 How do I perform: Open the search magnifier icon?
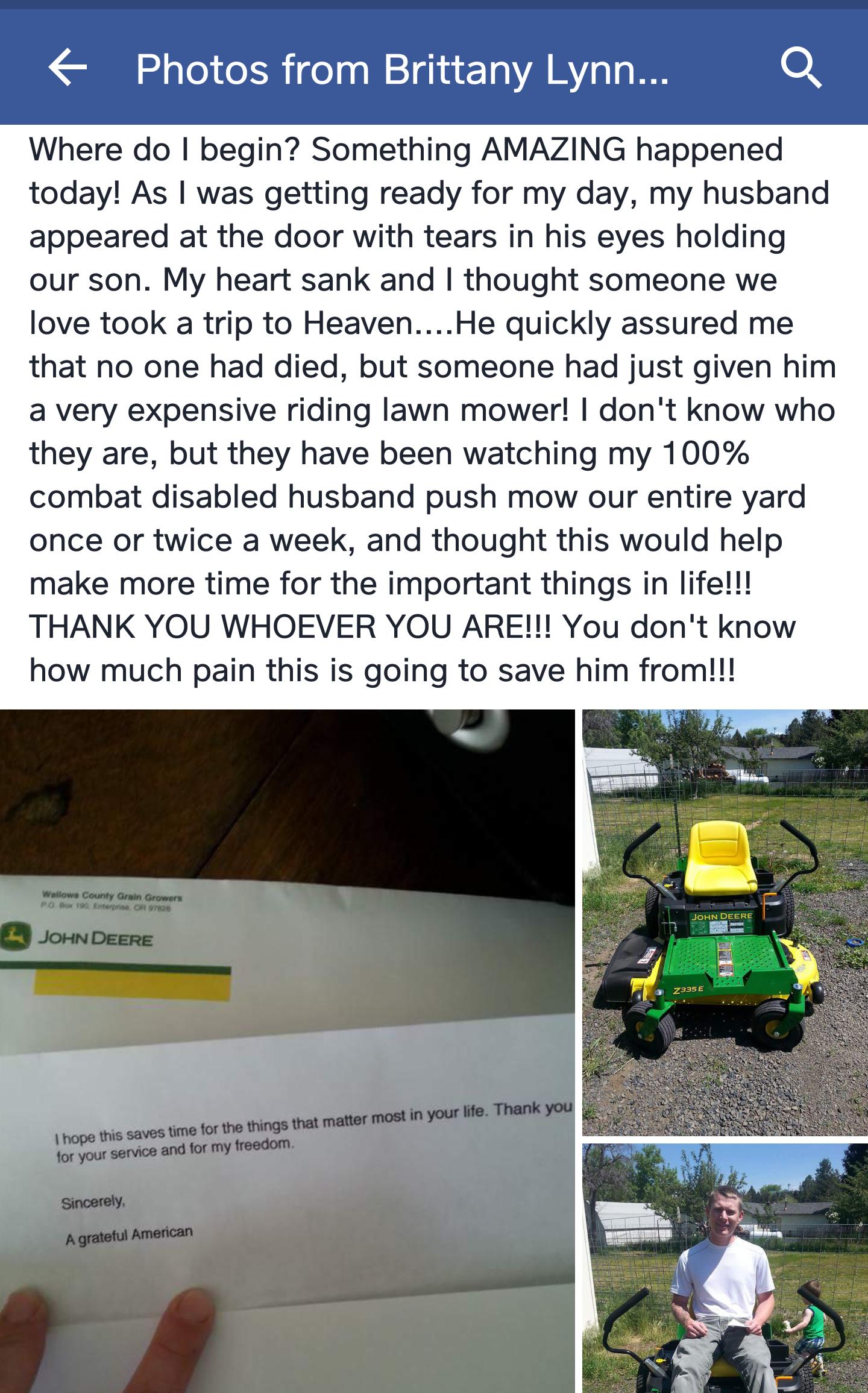tap(801, 68)
